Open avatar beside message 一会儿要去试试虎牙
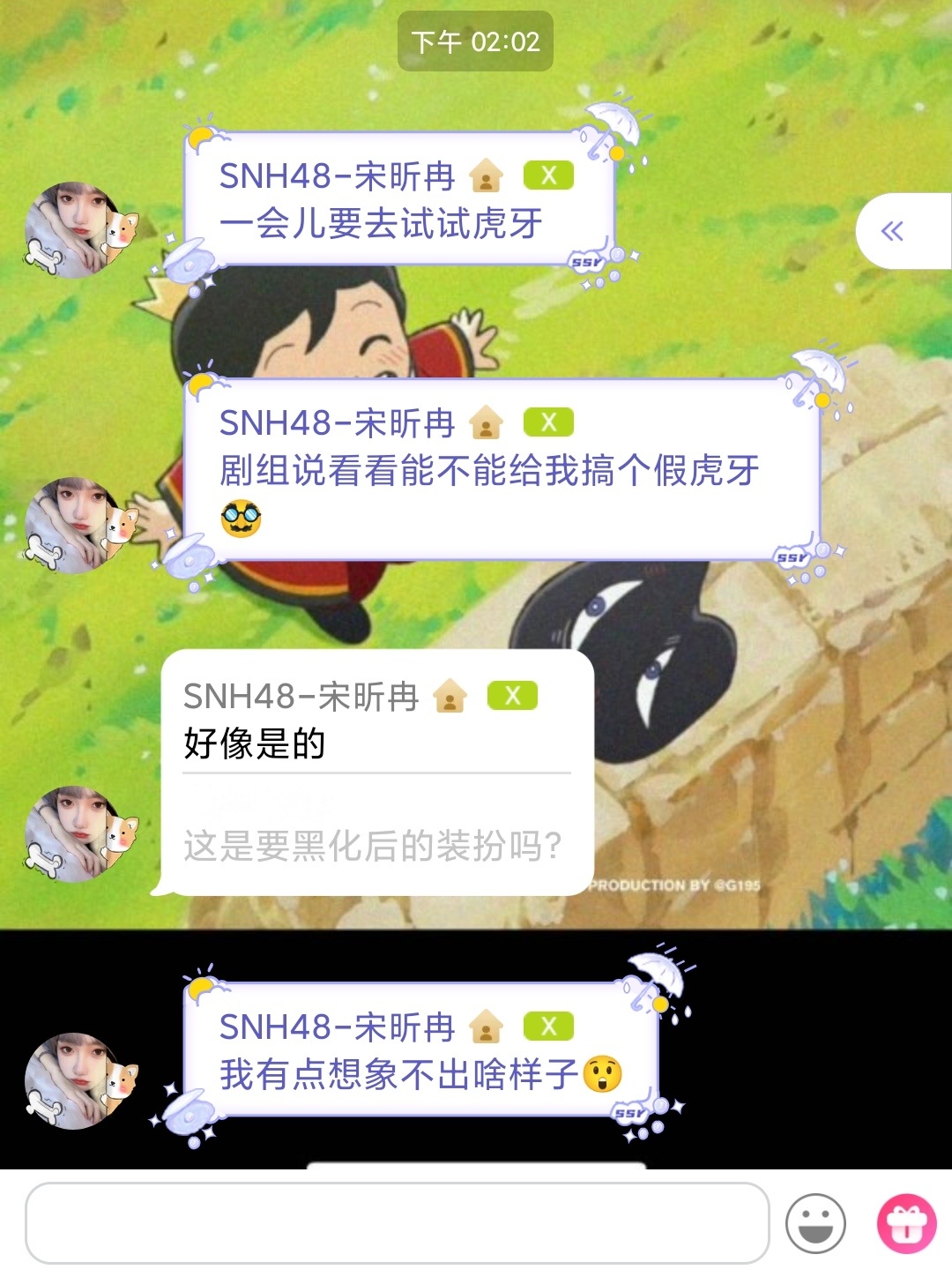This screenshot has height=1277, width=952. click(x=79, y=229)
